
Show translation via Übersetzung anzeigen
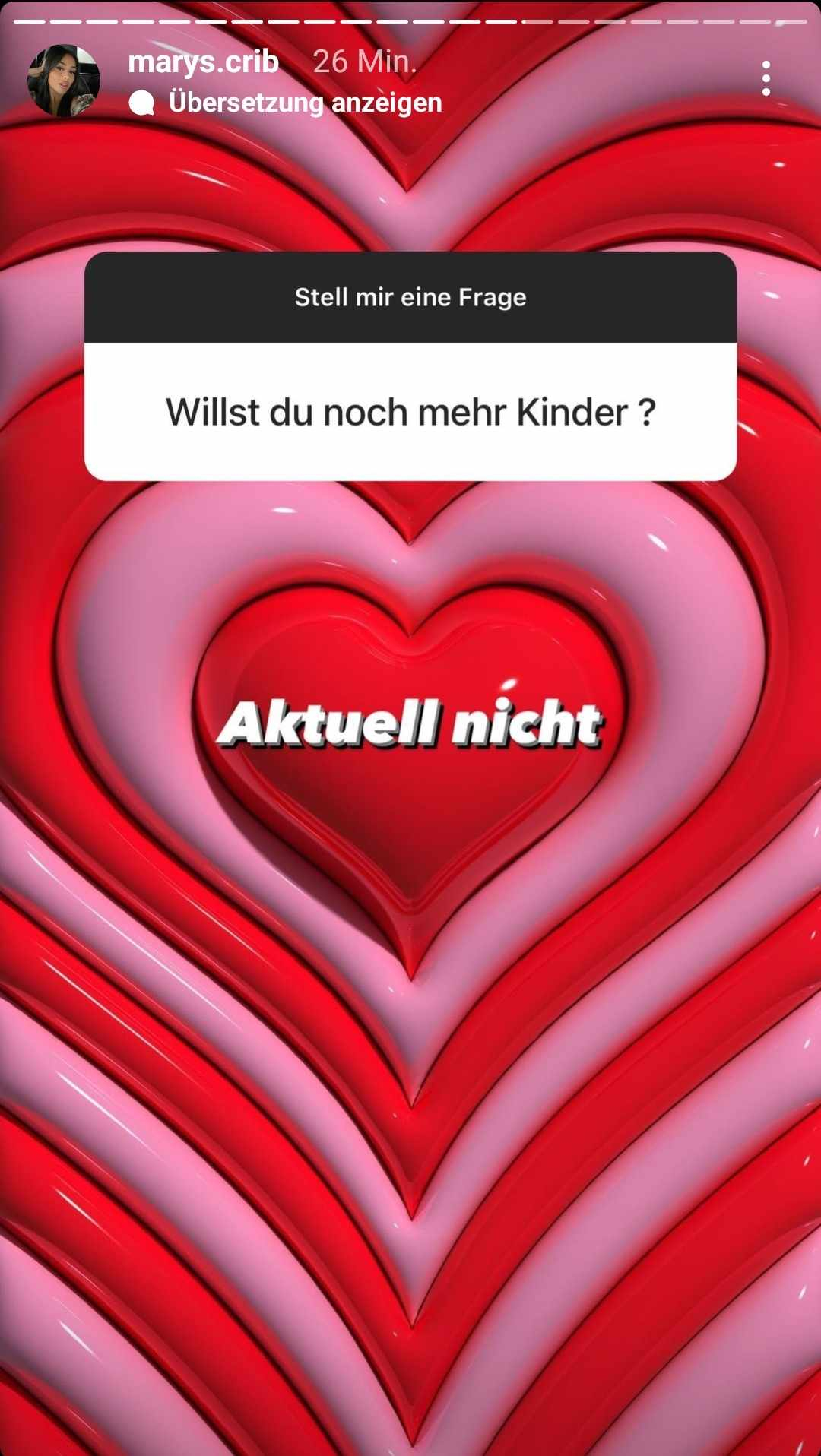click(x=304, y=103)
